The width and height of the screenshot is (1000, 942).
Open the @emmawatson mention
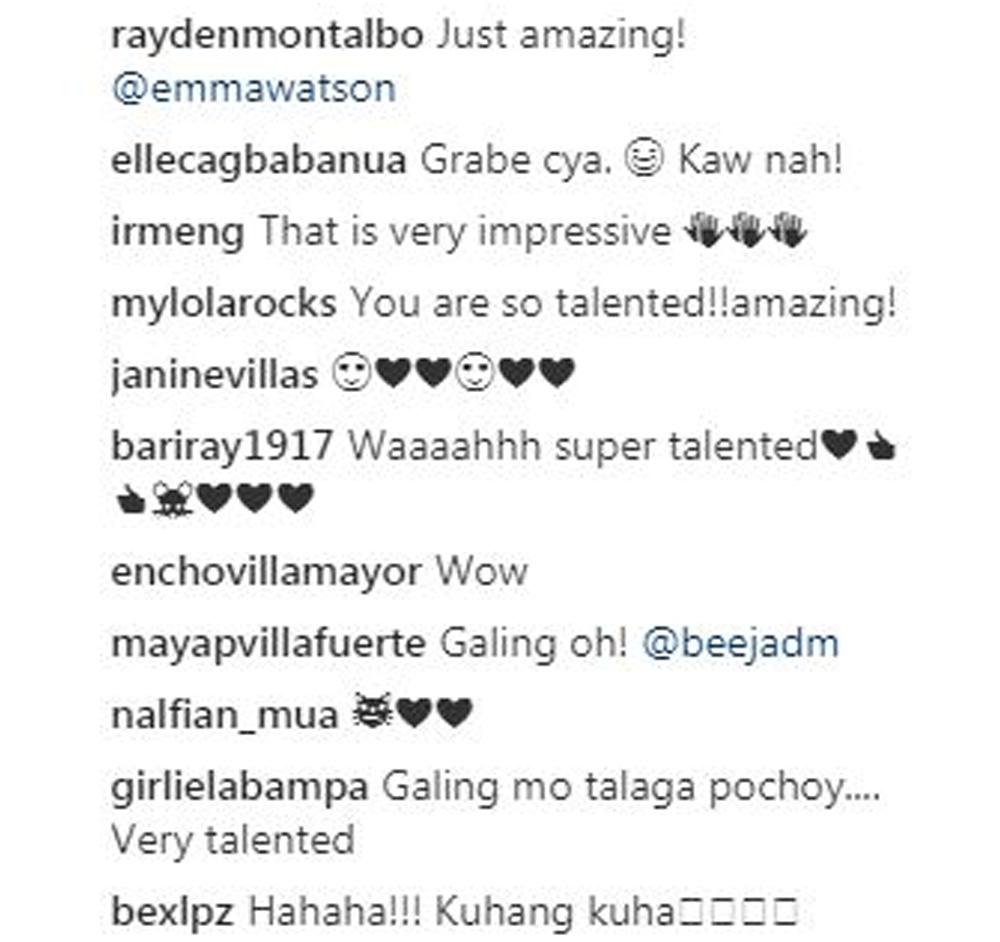pos(254,88)
